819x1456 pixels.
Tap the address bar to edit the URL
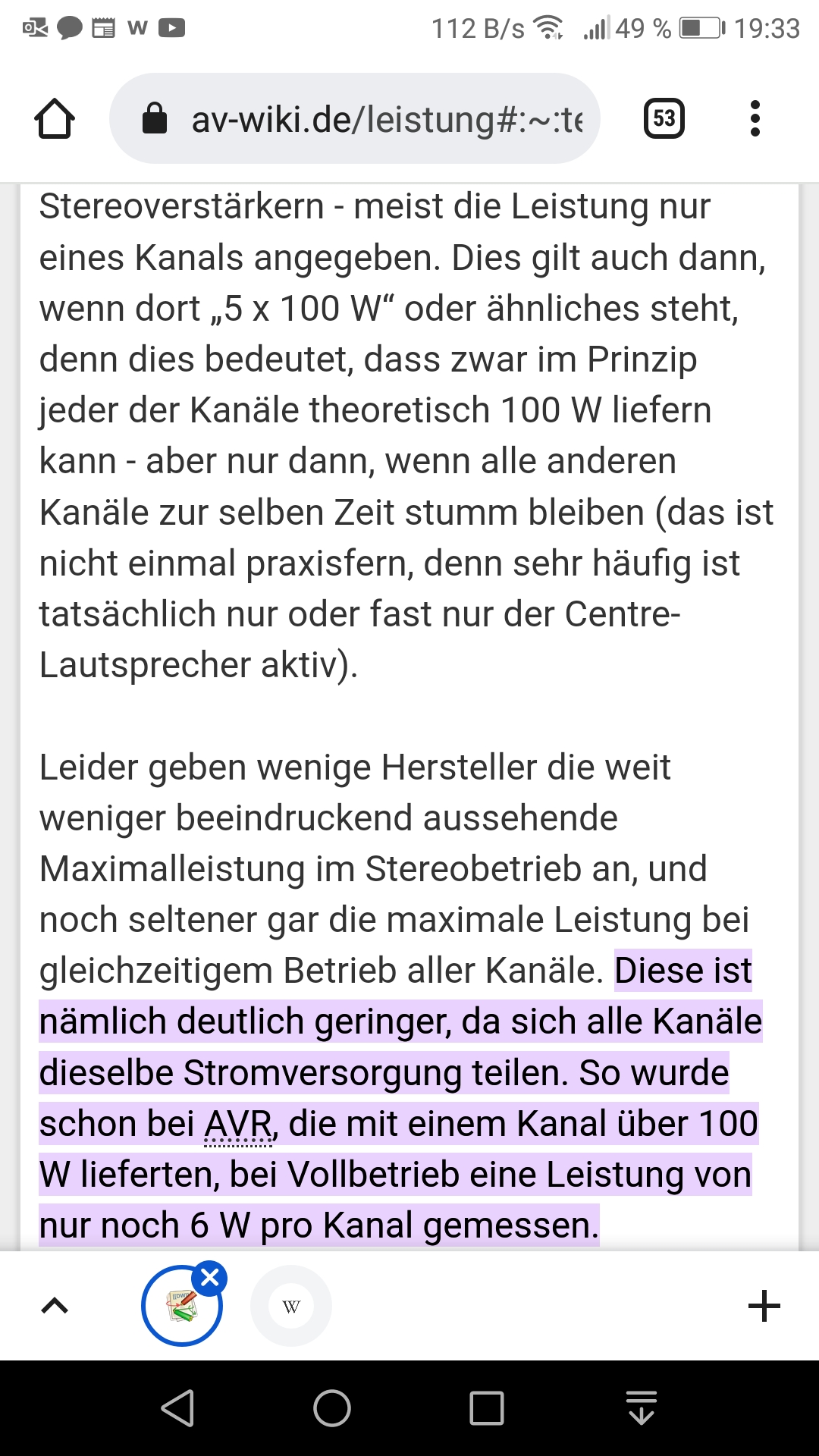coord(379,118)
